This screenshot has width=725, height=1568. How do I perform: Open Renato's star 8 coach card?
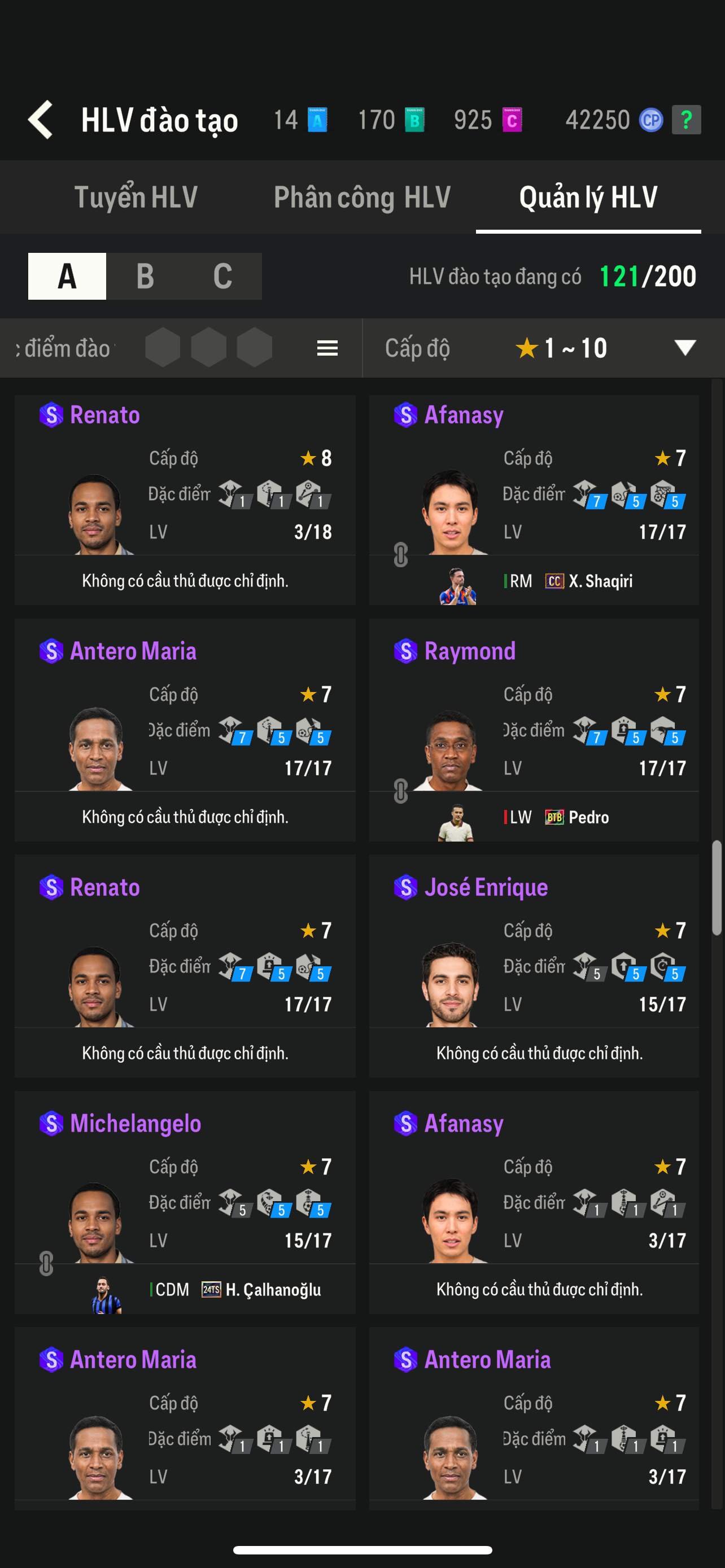[x=185, y=500]
